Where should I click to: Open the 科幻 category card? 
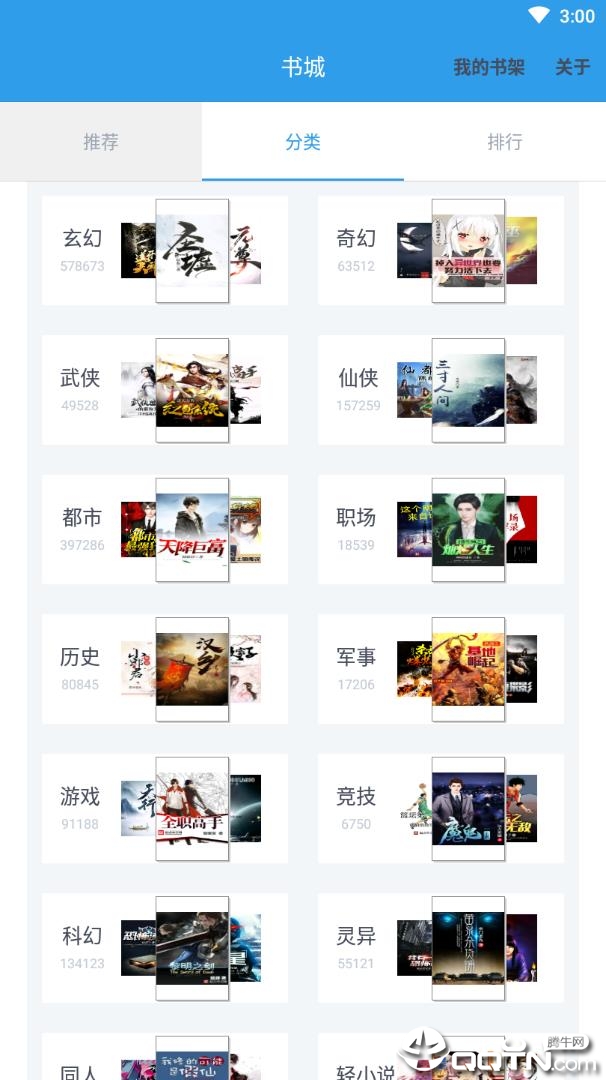[x=165, y=948]
